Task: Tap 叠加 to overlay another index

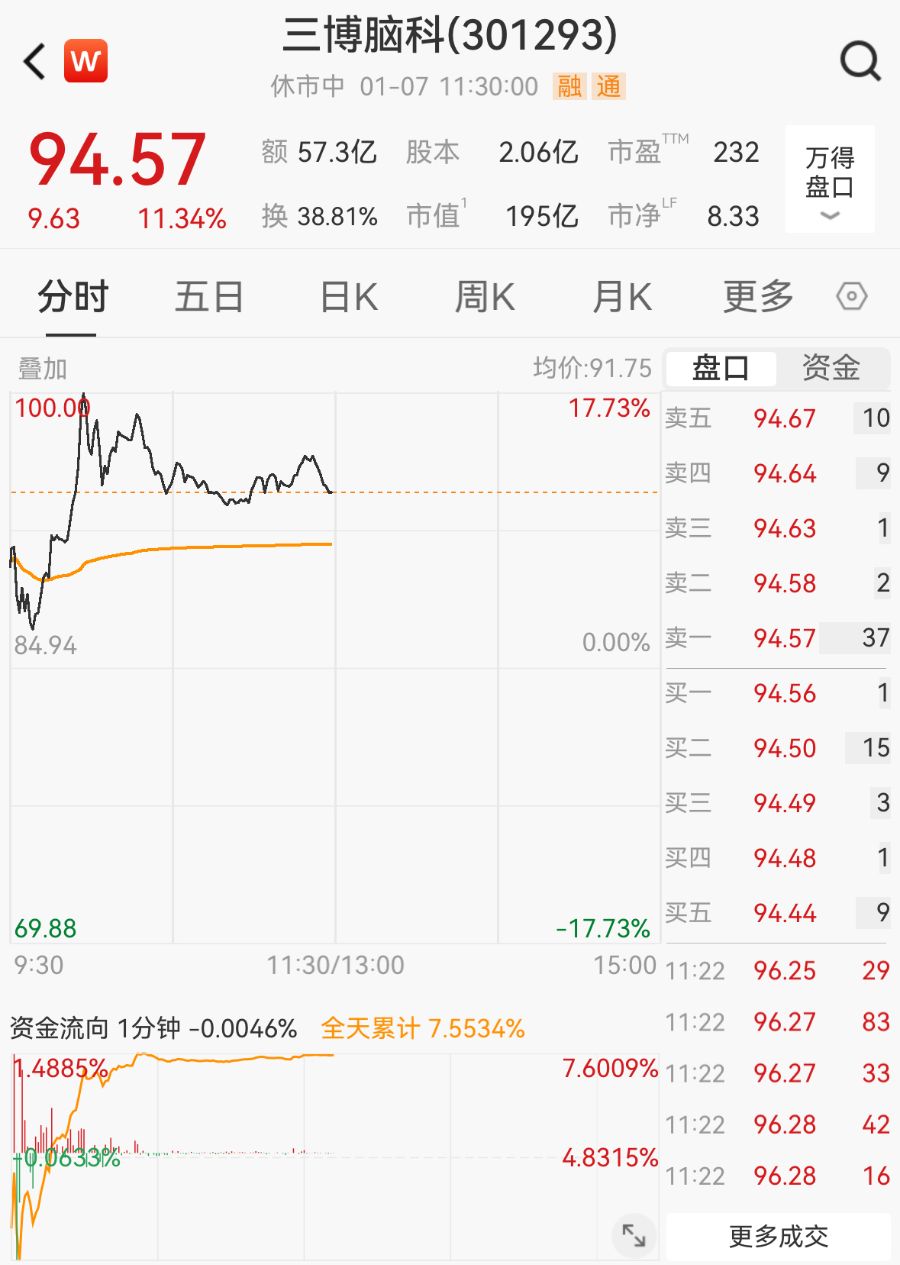Action: click(x=42, y=368)
